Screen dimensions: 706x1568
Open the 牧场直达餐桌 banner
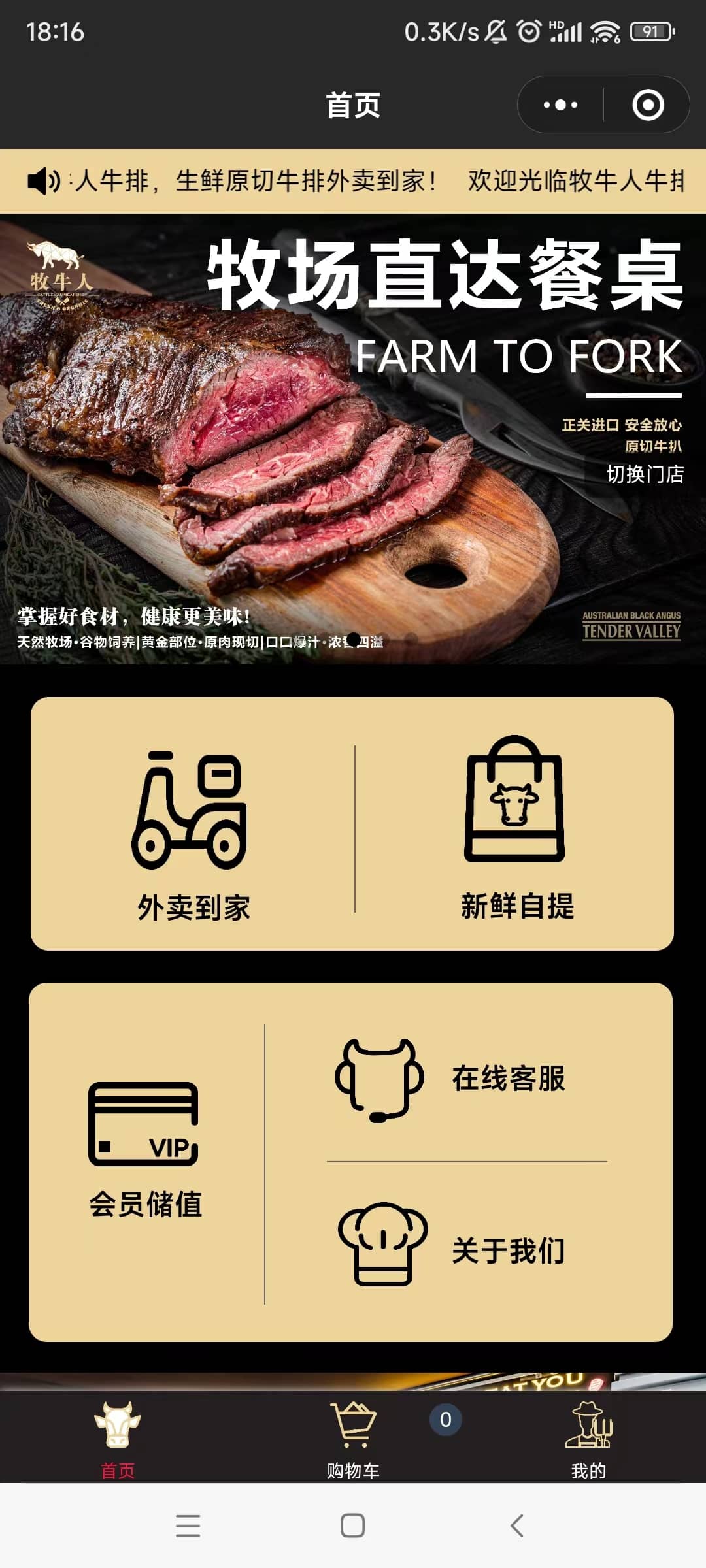pyautogui.click(x=353, y=392)
